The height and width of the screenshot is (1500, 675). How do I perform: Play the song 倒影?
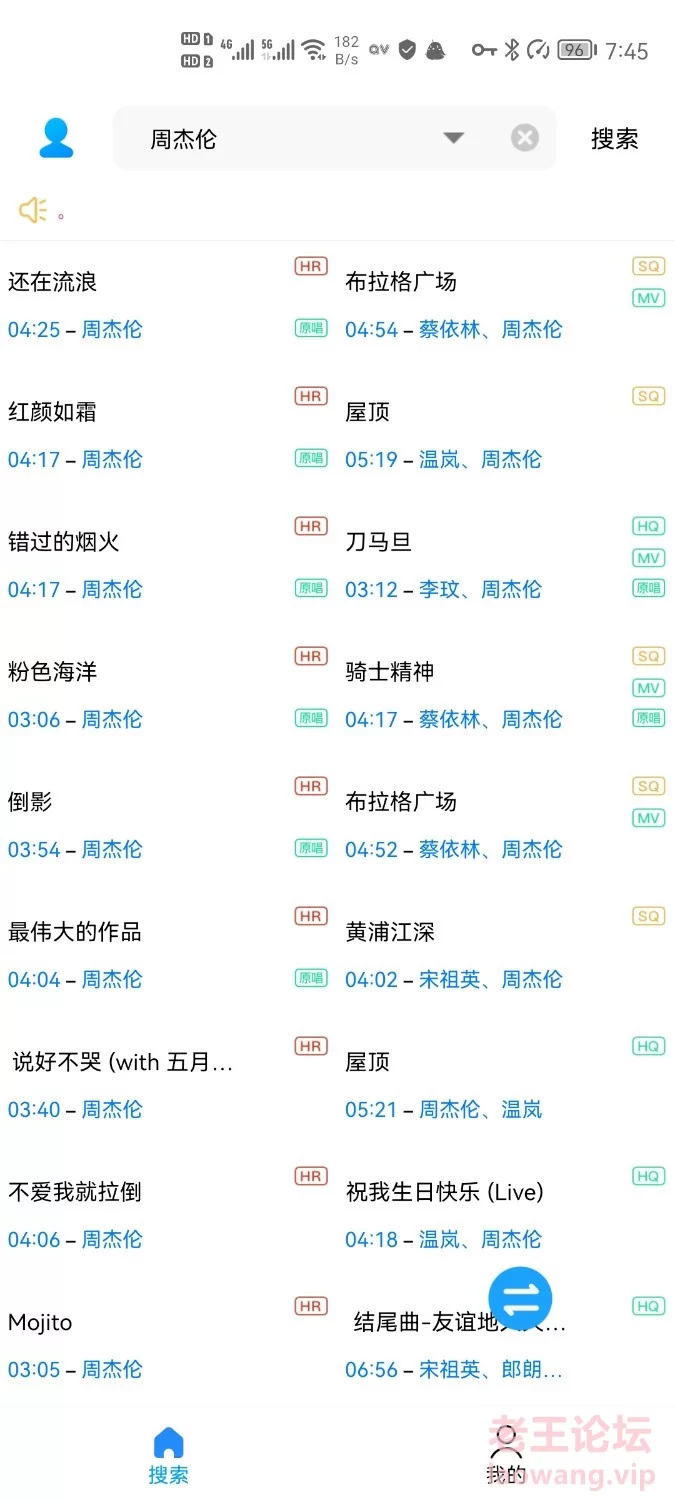coord(168,825)
